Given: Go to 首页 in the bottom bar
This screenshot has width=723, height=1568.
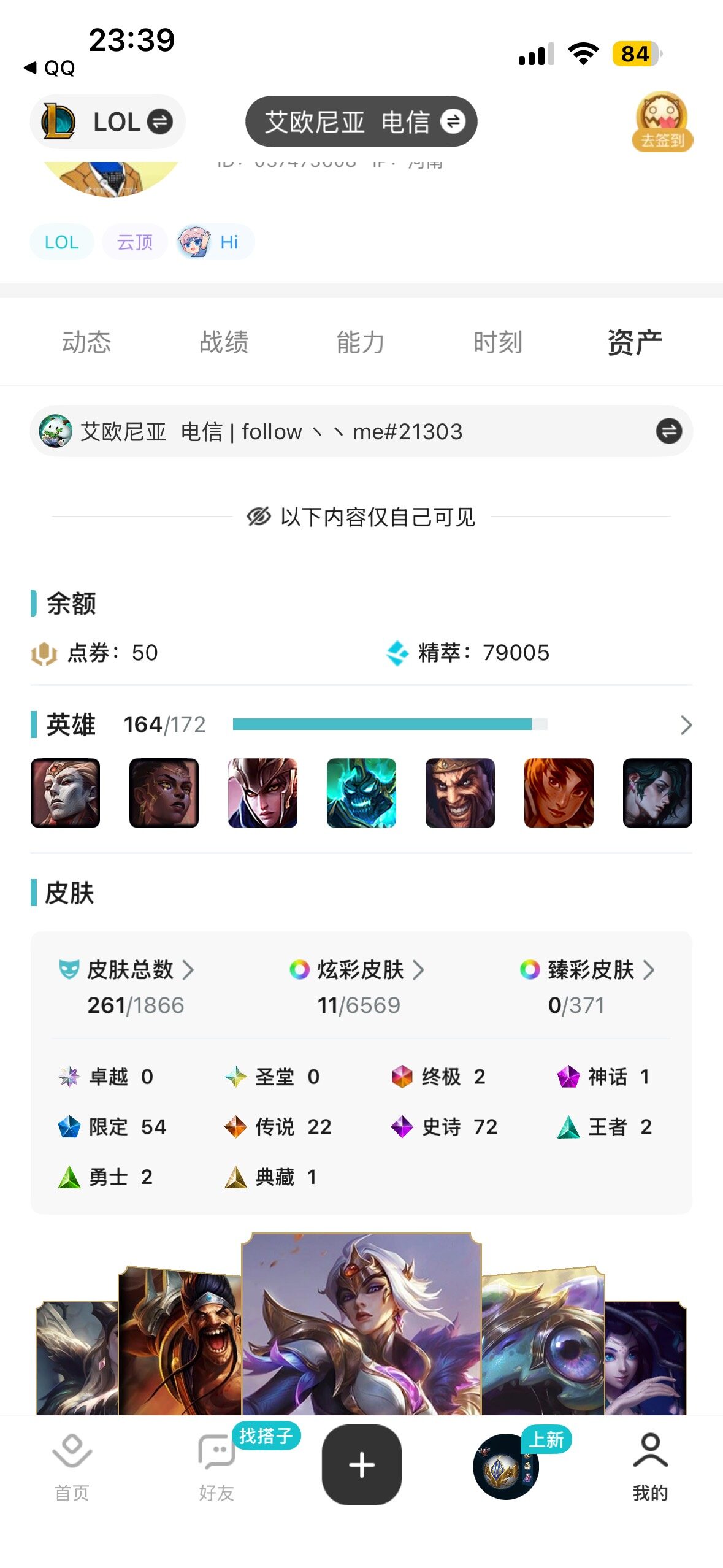Looking at the screenshot, I should [x=72, y=1467].
